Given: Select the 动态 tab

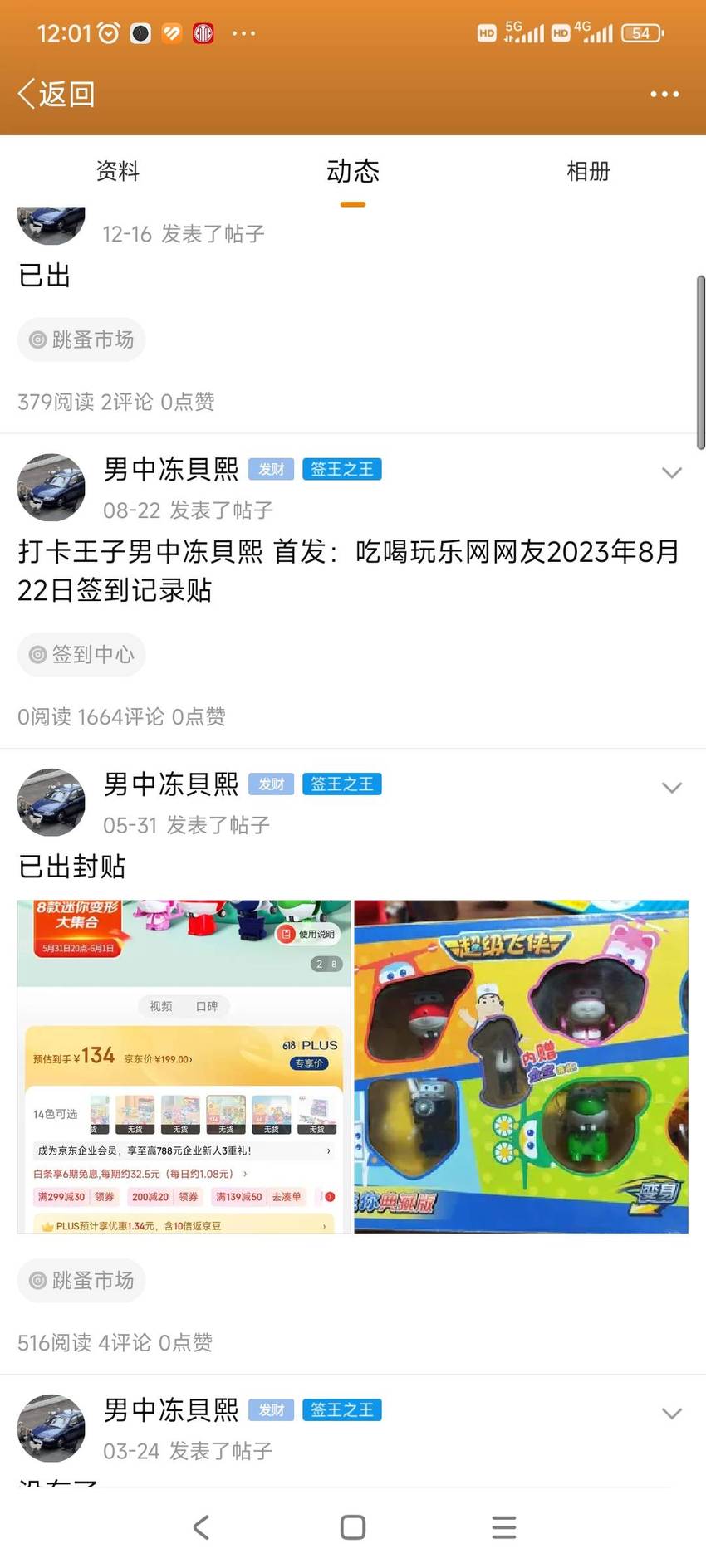Looking at the screenshot, I should tap(353, 171).
